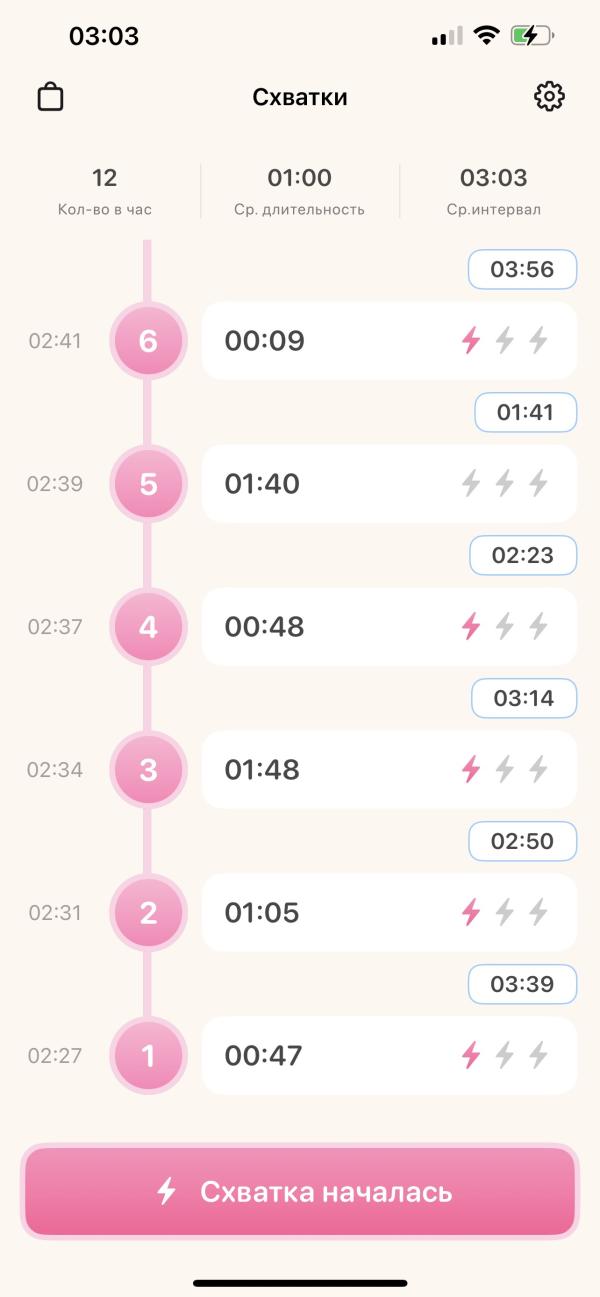Image resolution: width=600 pixels, height=1297 pixels.
Task: Set third intensity bolt for contraction 1
Action: click(539, 1056)
